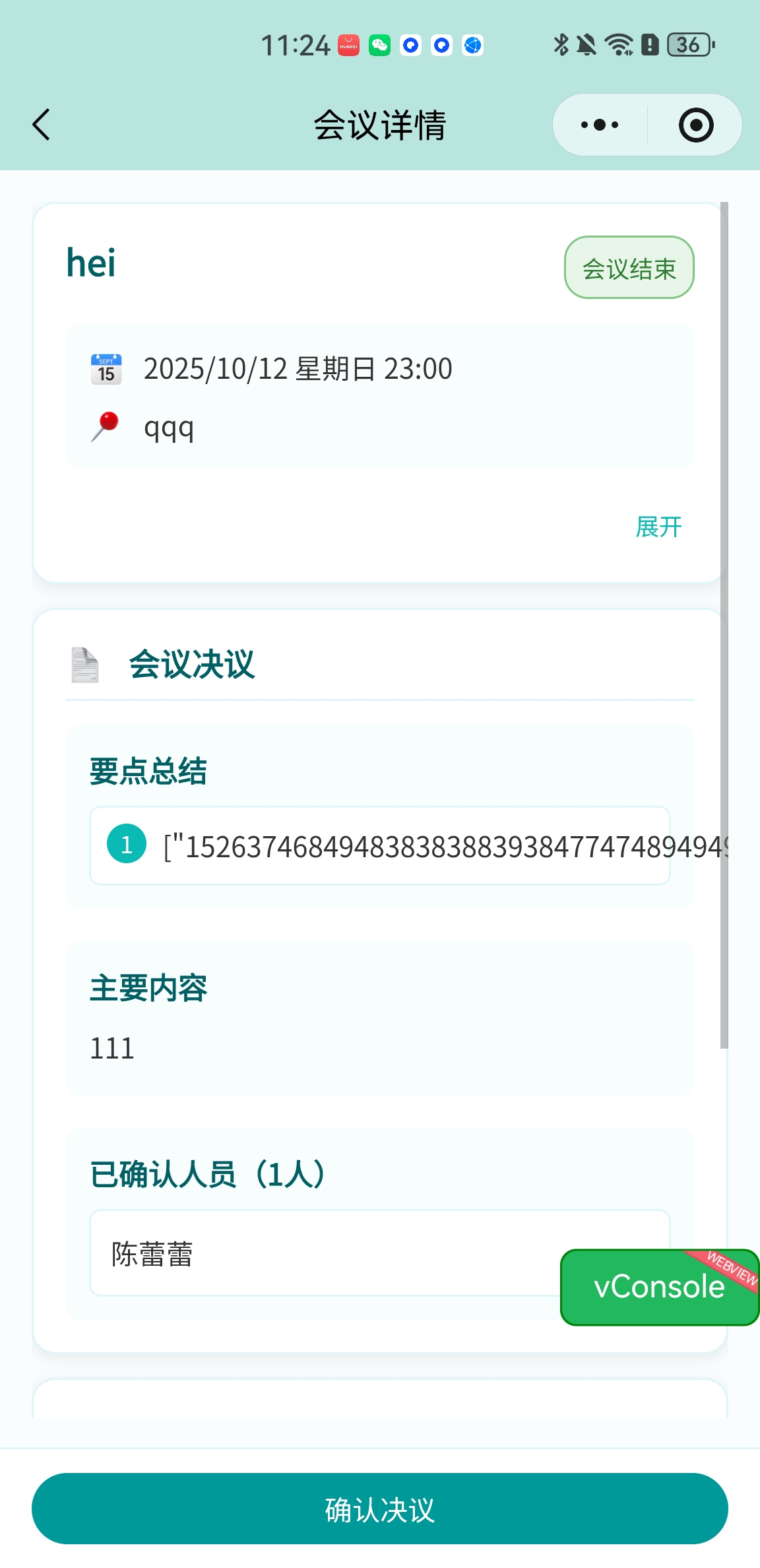Tap the WiFi icon in the status bar
The height and width of the screenshot is (1568, 760).
[617, 44]
